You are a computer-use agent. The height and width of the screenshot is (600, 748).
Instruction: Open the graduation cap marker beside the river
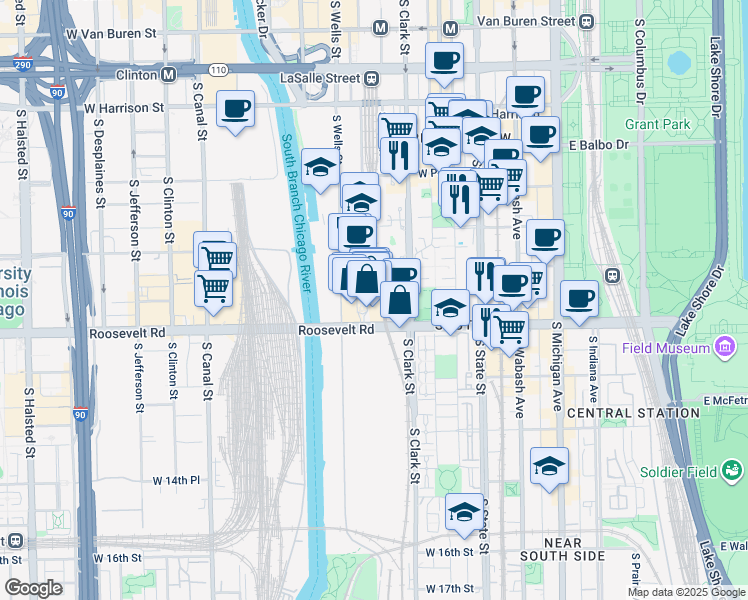pyautogui.click(x=320, y=171)
